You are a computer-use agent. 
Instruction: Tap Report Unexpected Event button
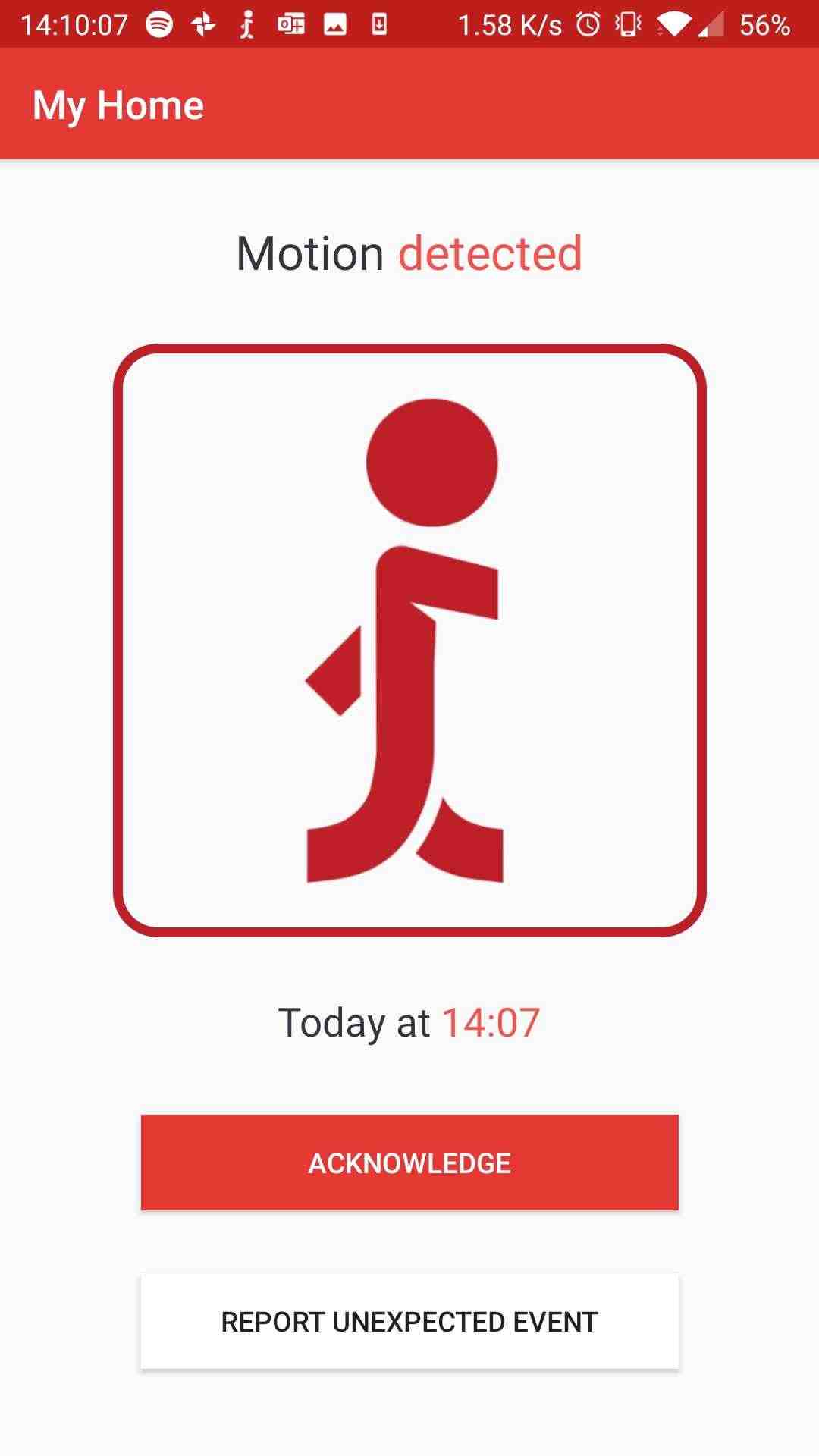click(409, 1321)
